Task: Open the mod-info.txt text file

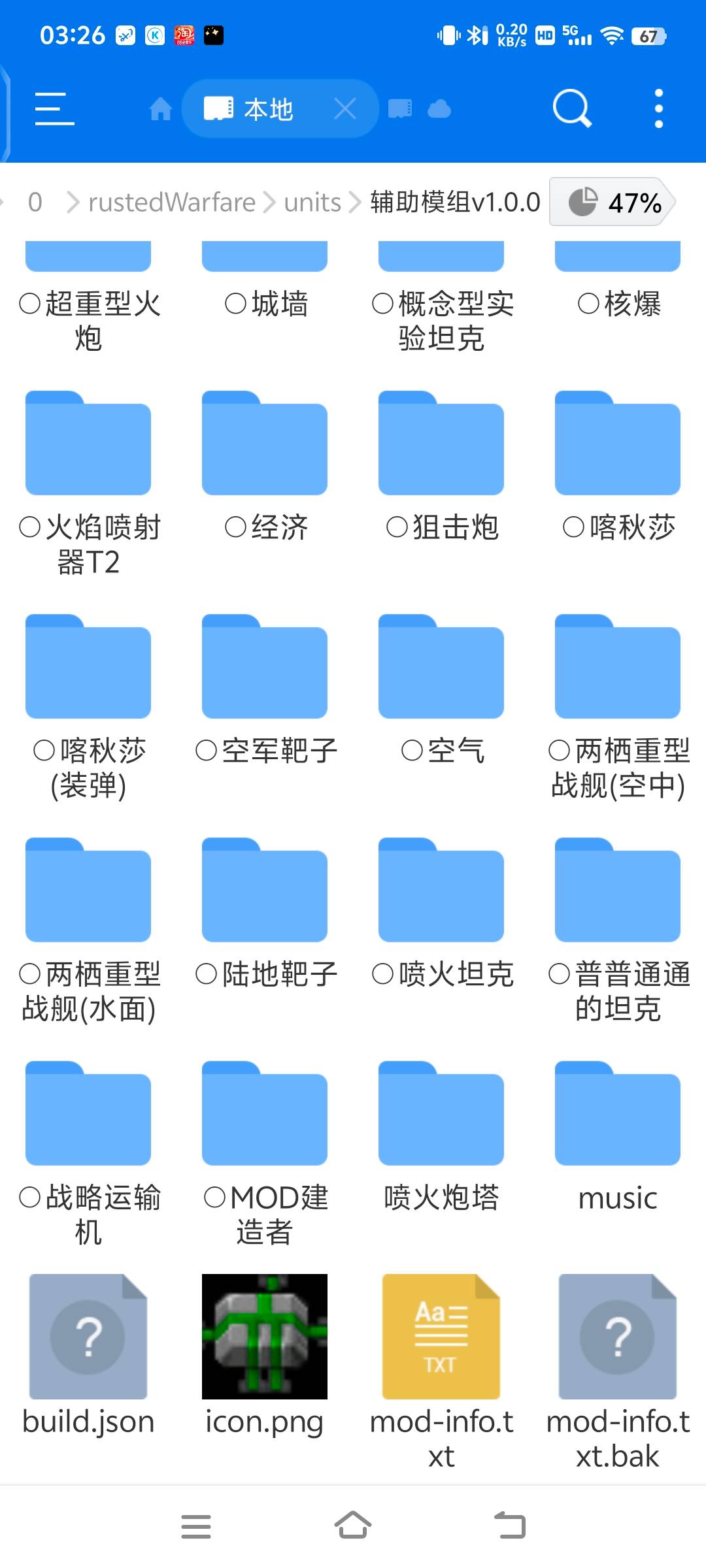Action: coord(441,1337)
